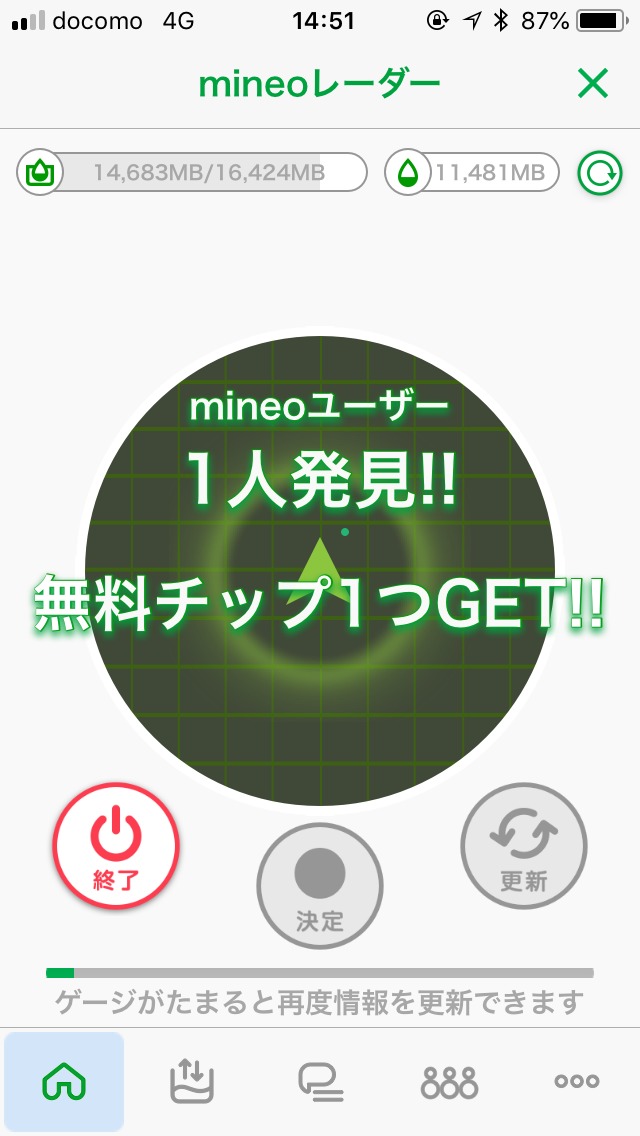Image resolution: width=640 pixels, height=1136 pixels.
Task: Switch to the home tab
Action: (x=64, y=1082)
